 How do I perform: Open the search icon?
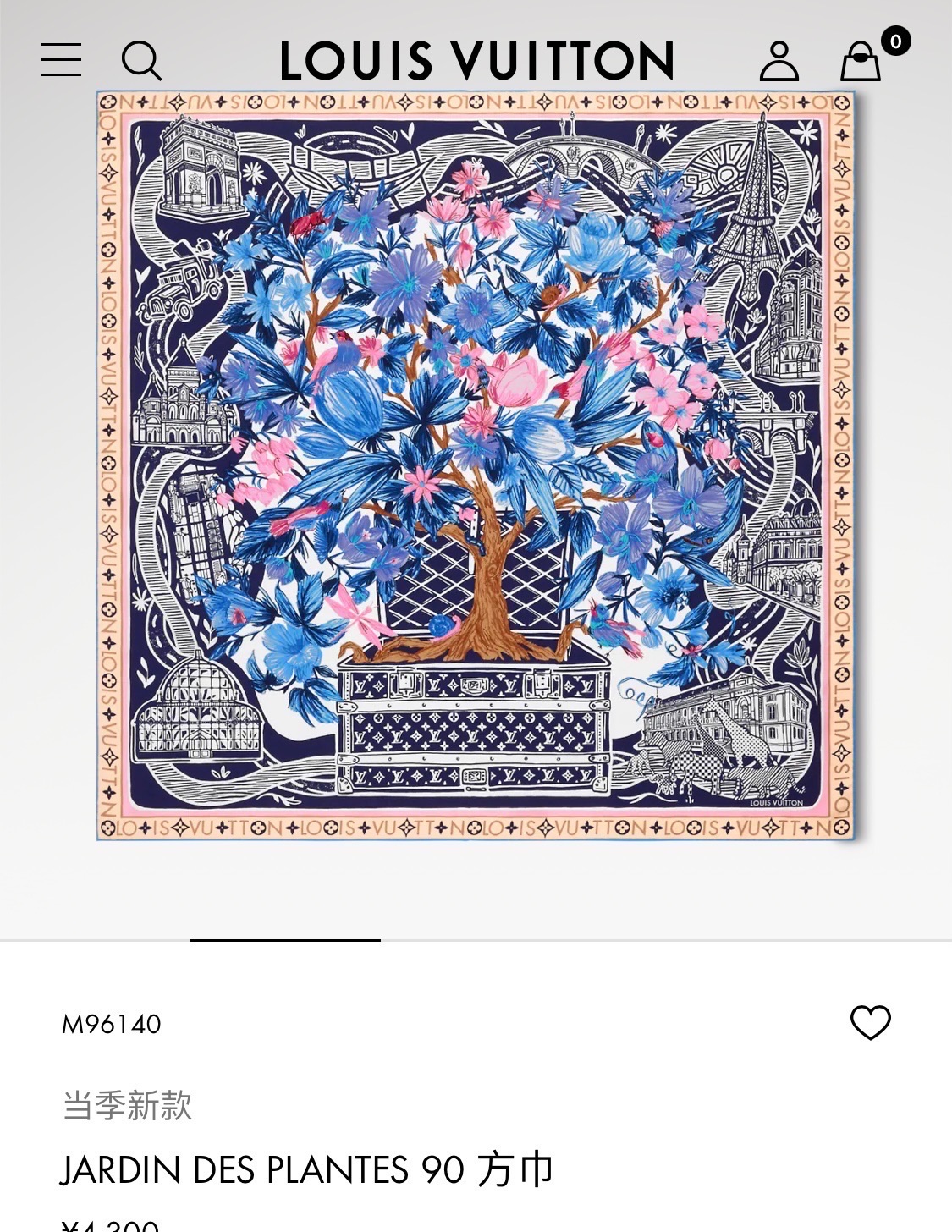tap(141, 61)
